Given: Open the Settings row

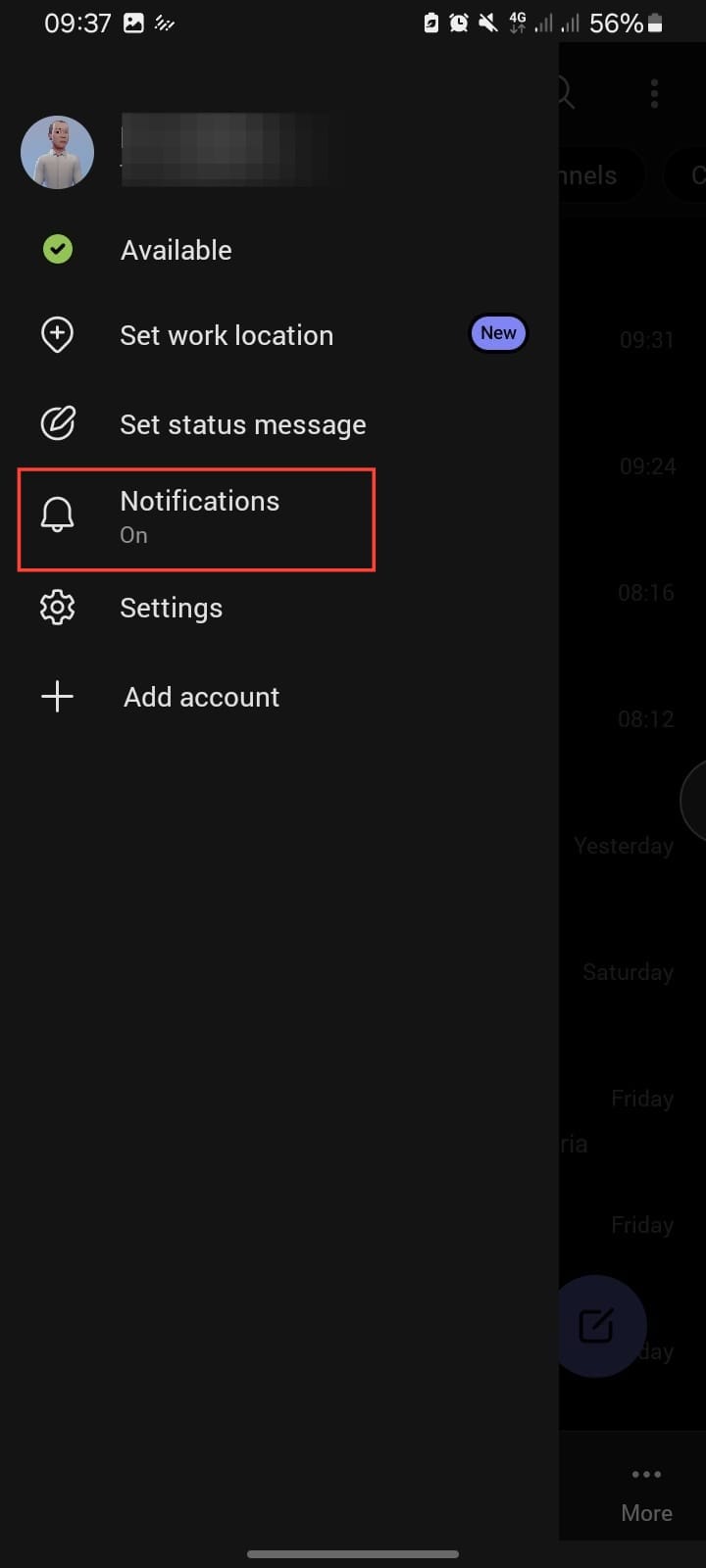Looking at the screenshot, I should (171, 608).
